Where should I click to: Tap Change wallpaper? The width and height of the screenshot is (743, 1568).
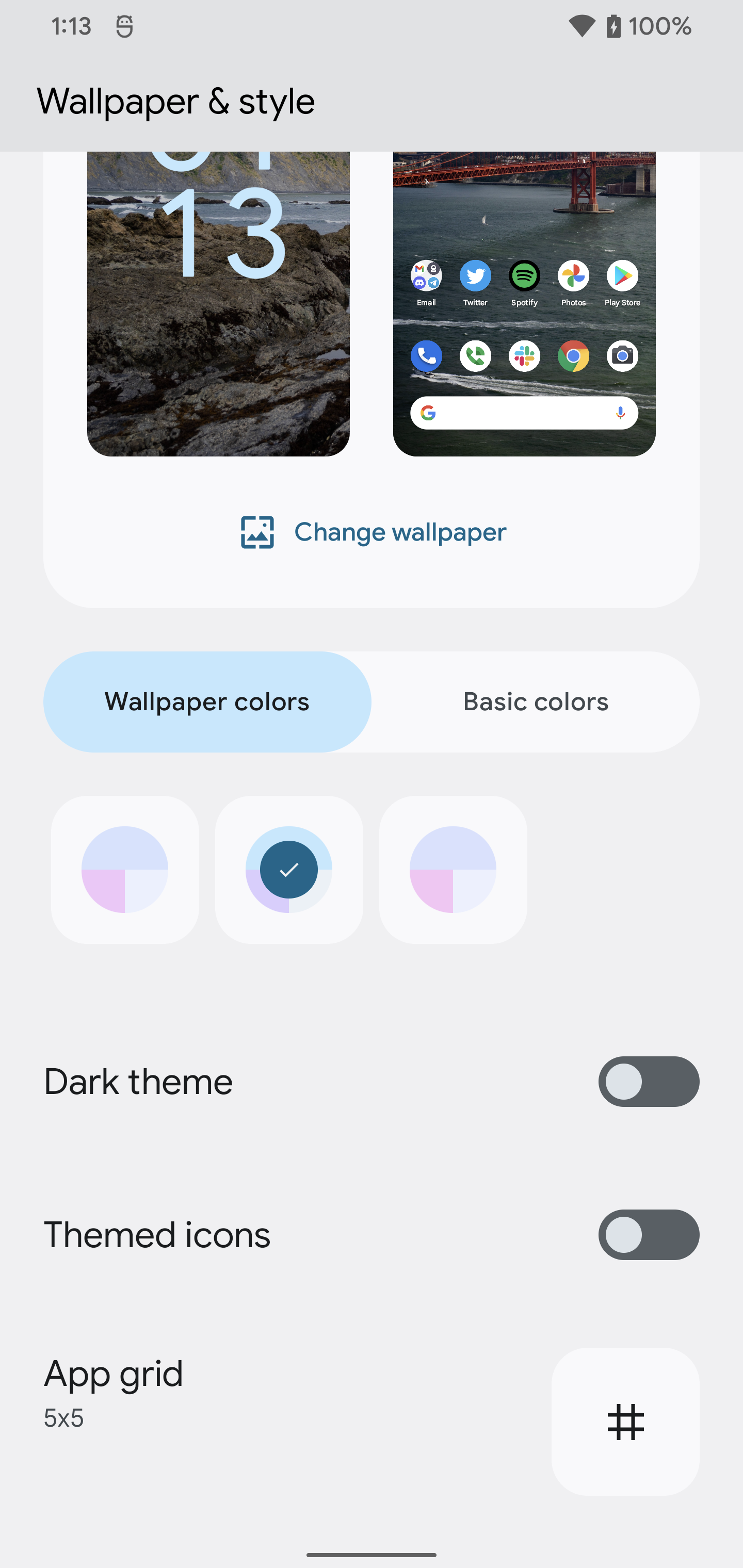(x=374, y=532)
